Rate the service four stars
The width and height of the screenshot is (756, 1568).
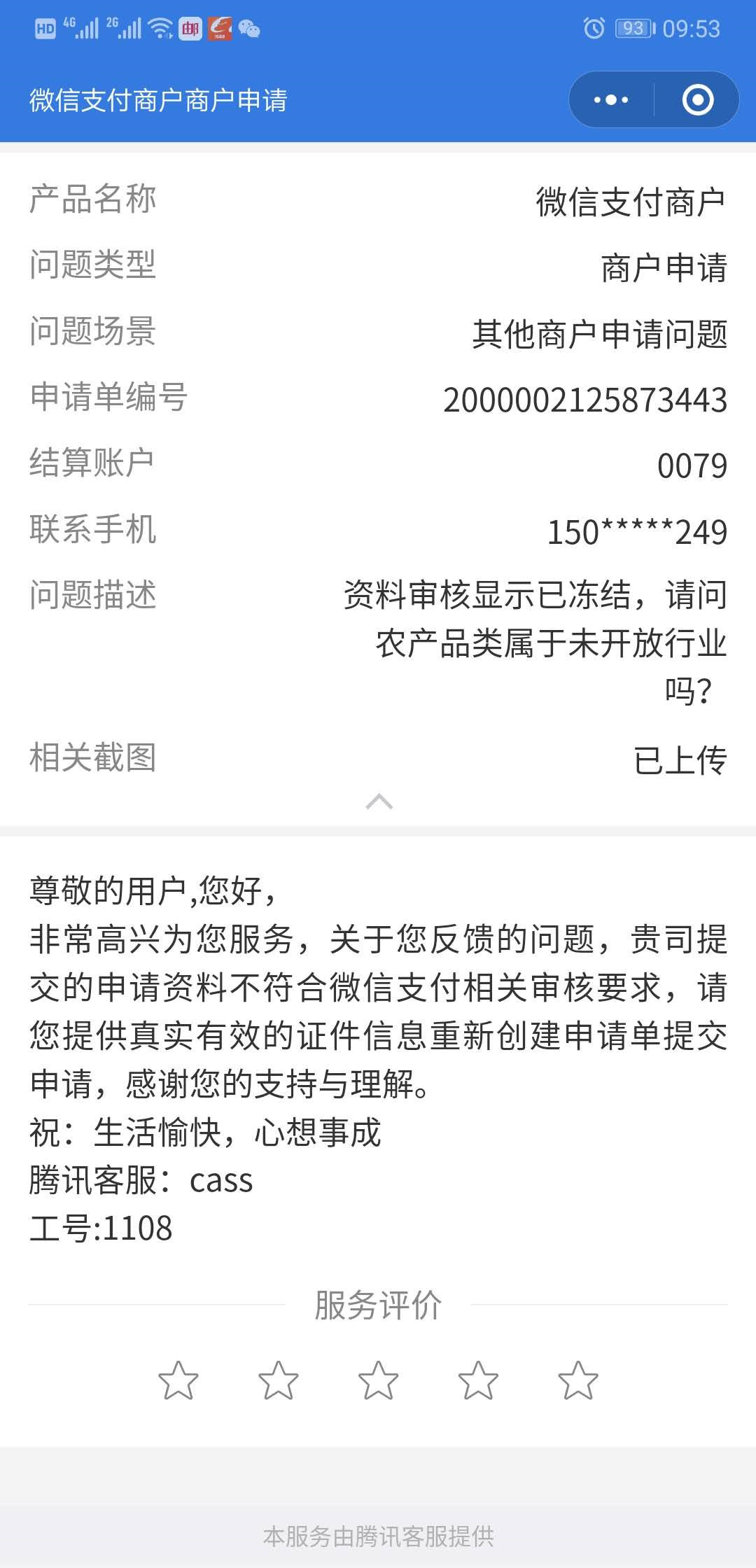[x=478, y=1380]
